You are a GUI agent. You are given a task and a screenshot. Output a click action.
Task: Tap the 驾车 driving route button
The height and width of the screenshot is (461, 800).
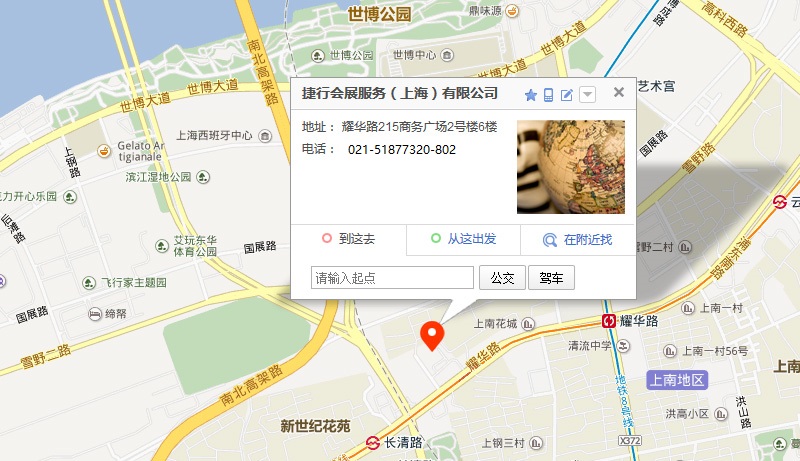point(551,278)
